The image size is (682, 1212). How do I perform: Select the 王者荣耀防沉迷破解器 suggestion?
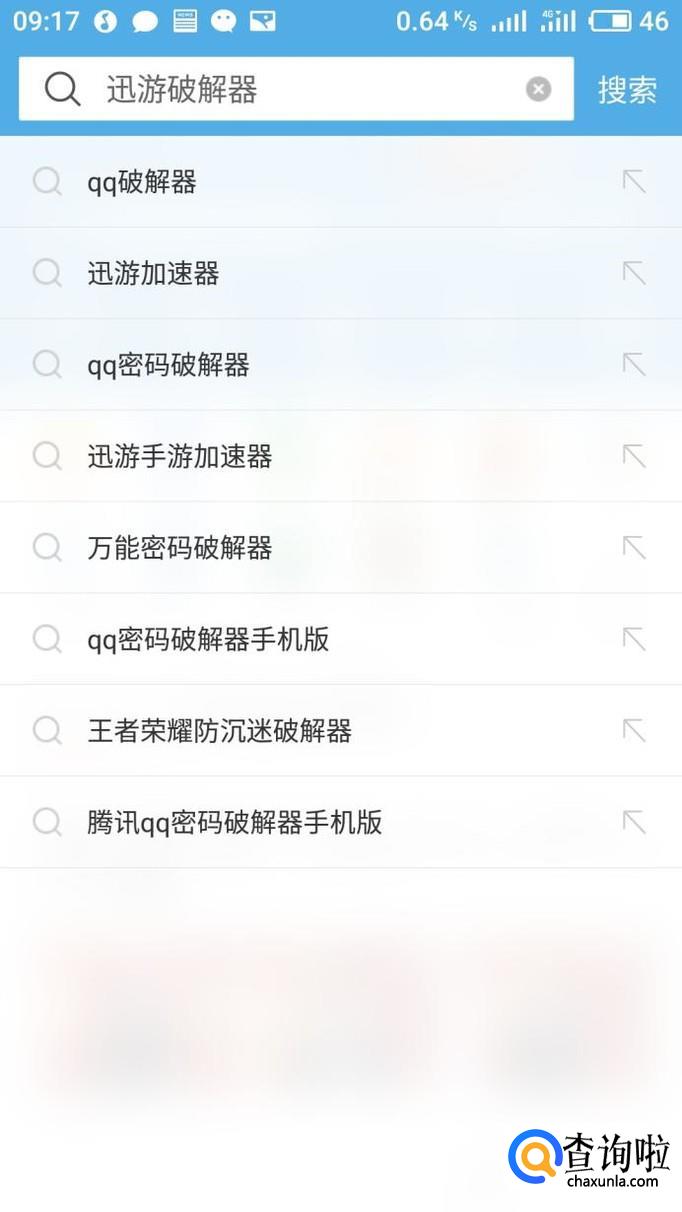pos(220,731)
